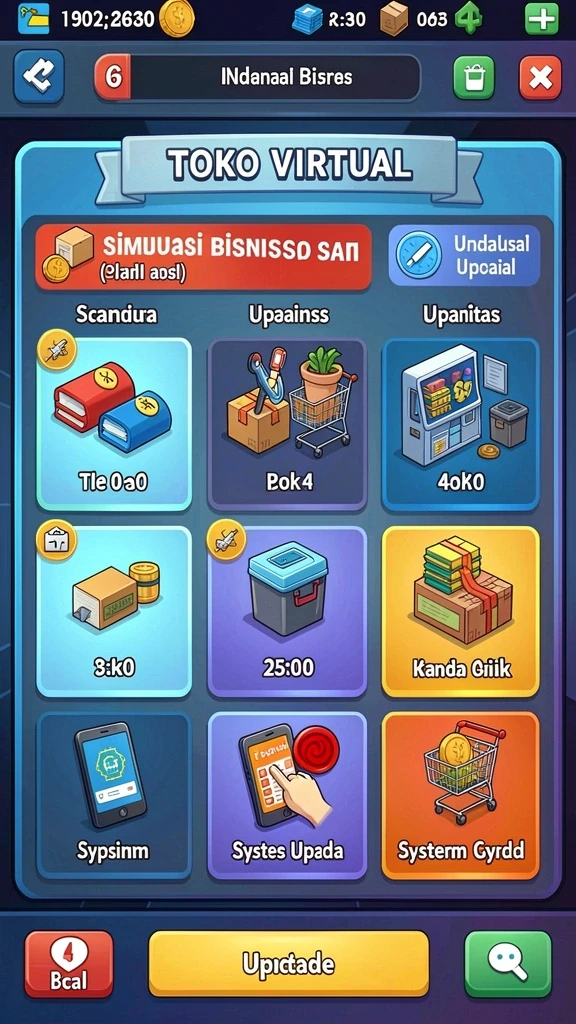Choose the 3:k0 box and barrel item
Screen dimensions: 576x1024
[x=114, y=611]
